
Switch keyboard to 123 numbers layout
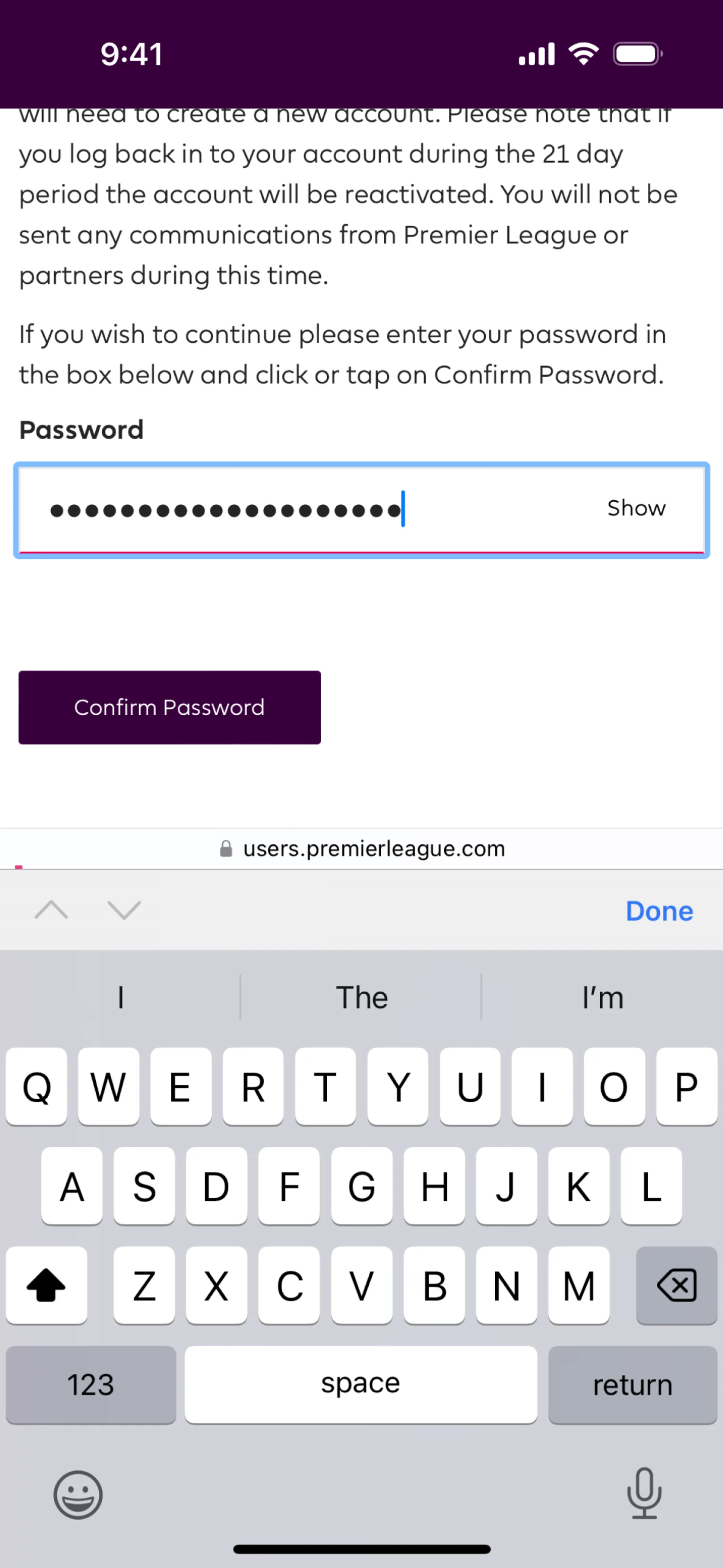[91, 1385]
